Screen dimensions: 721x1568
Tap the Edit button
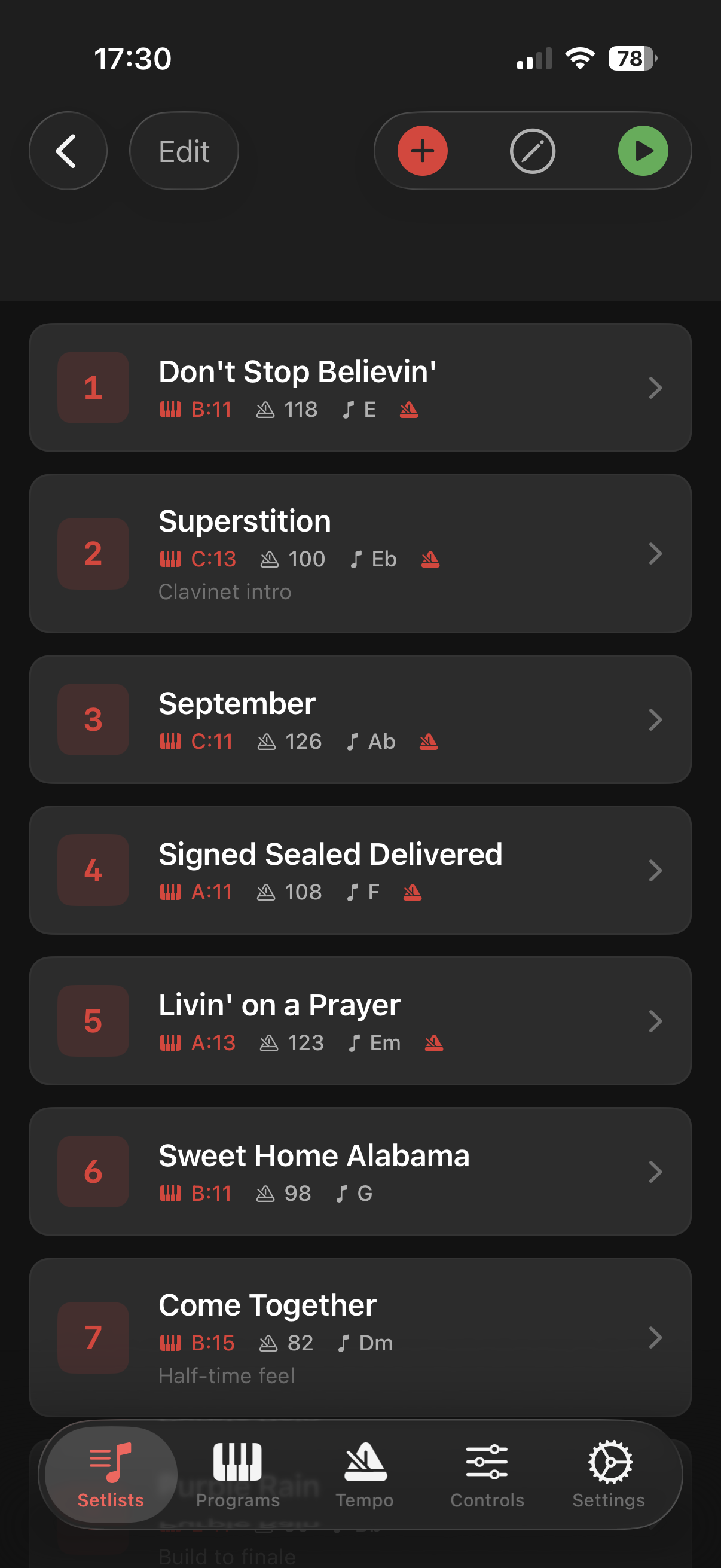point(183,150)
